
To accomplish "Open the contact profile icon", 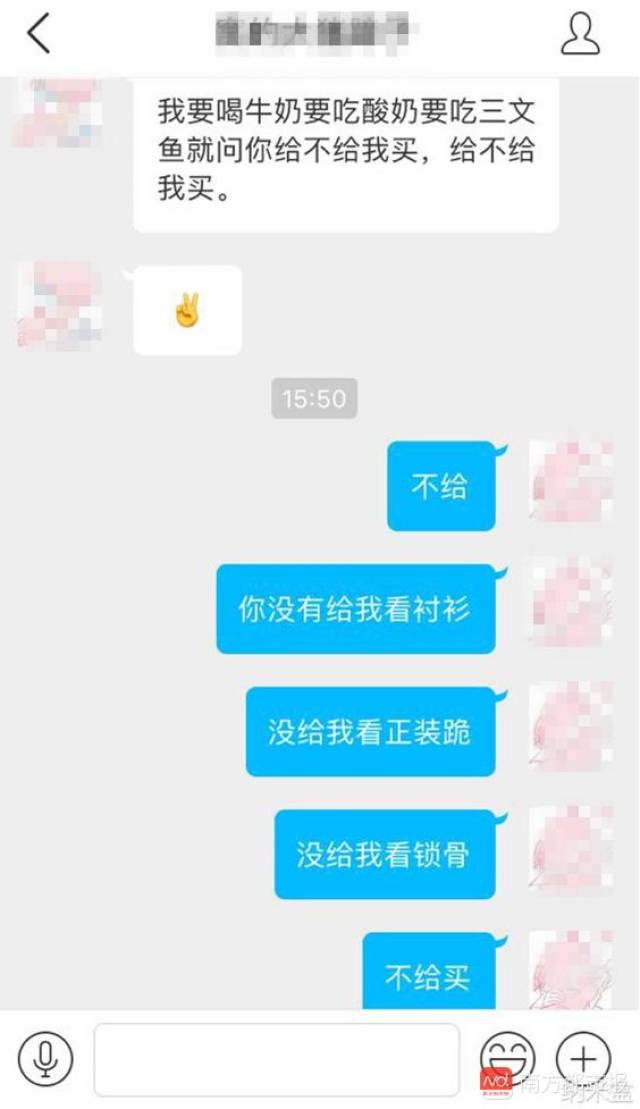I will coord(580,34).
